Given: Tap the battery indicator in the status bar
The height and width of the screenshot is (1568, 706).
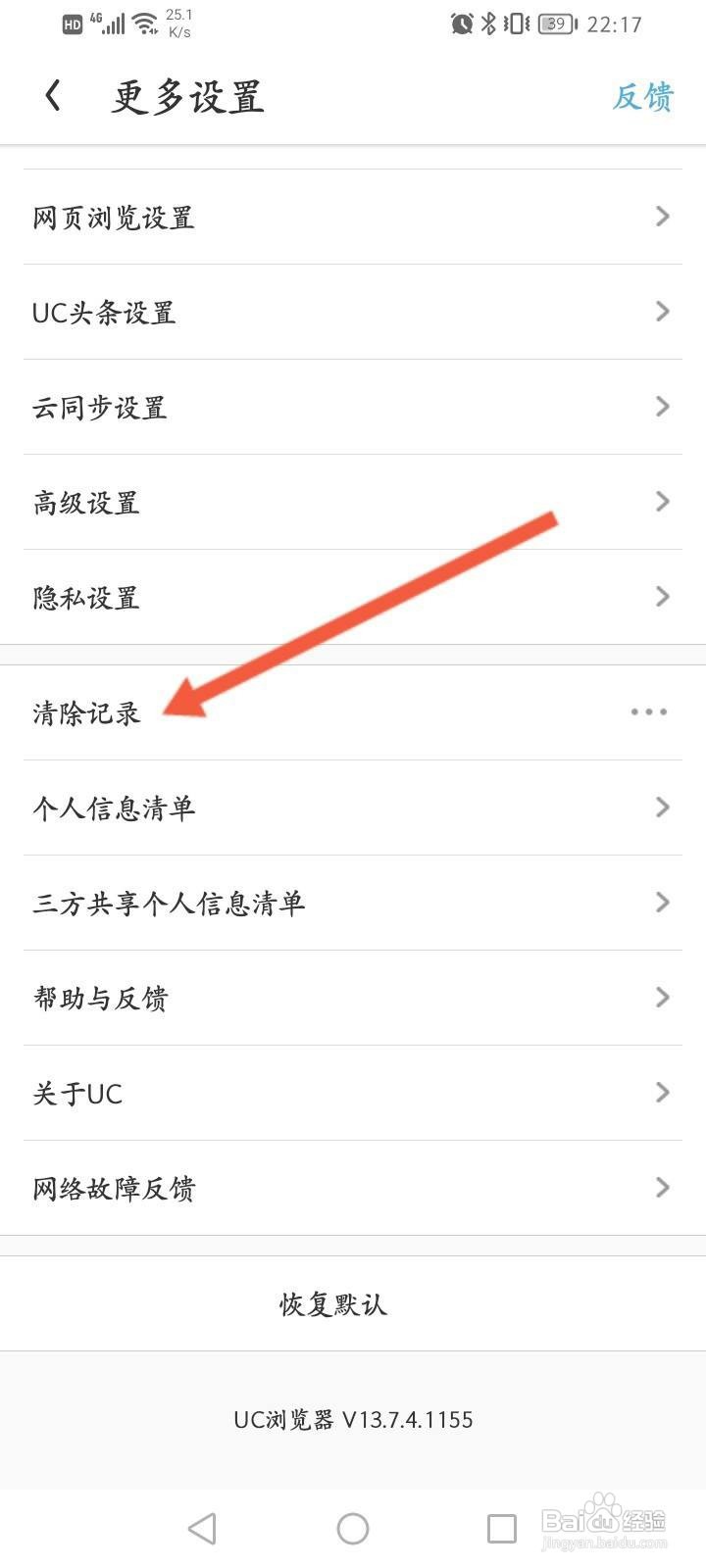Looking at the screenshot, I should (554, 24).
